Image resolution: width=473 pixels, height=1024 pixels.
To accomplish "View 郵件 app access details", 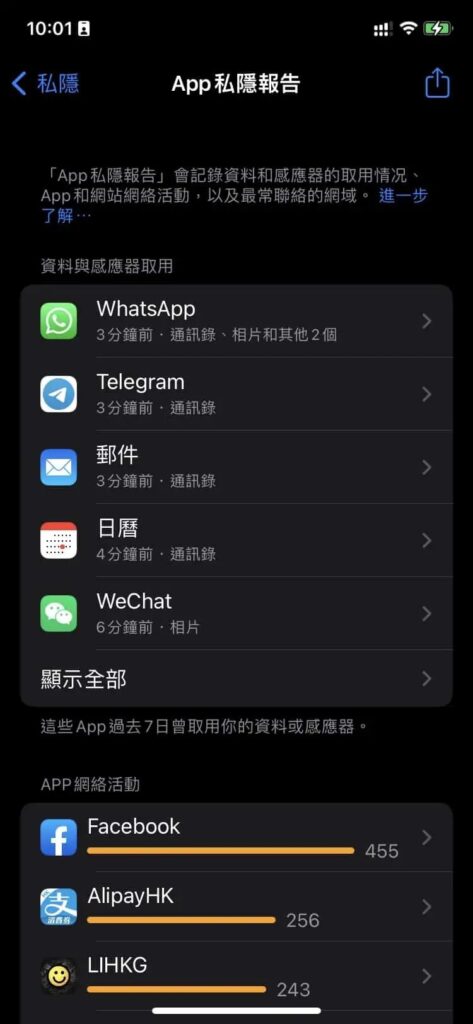I will [x=236, y=467].
